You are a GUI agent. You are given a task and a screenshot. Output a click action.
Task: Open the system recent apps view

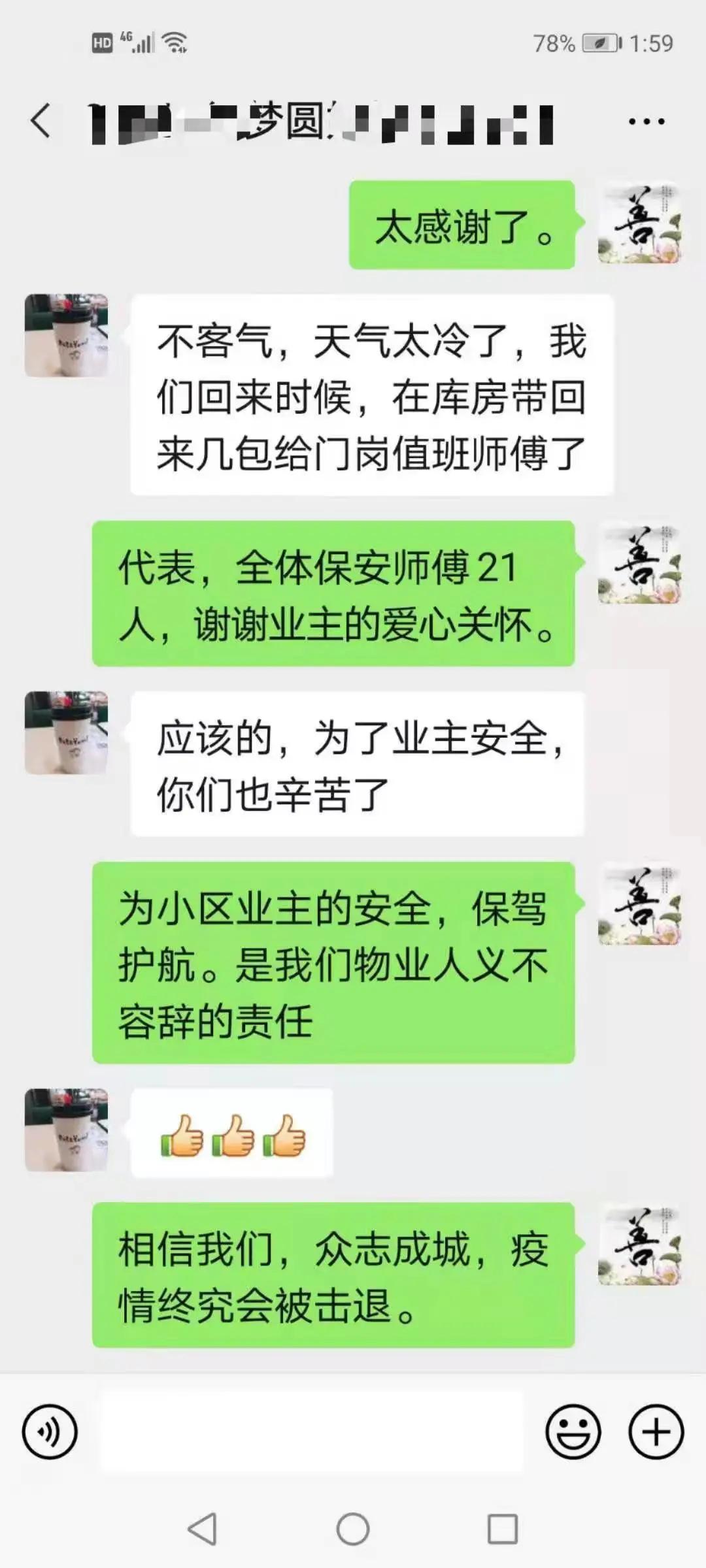coord(503,1529)
